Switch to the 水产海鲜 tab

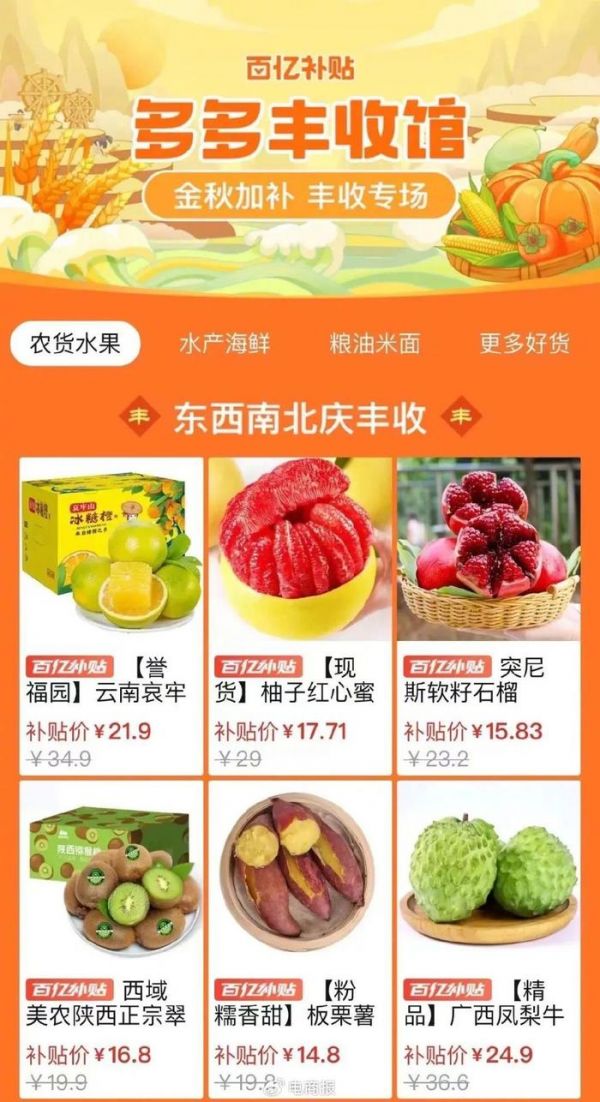[x=224, y=345]
